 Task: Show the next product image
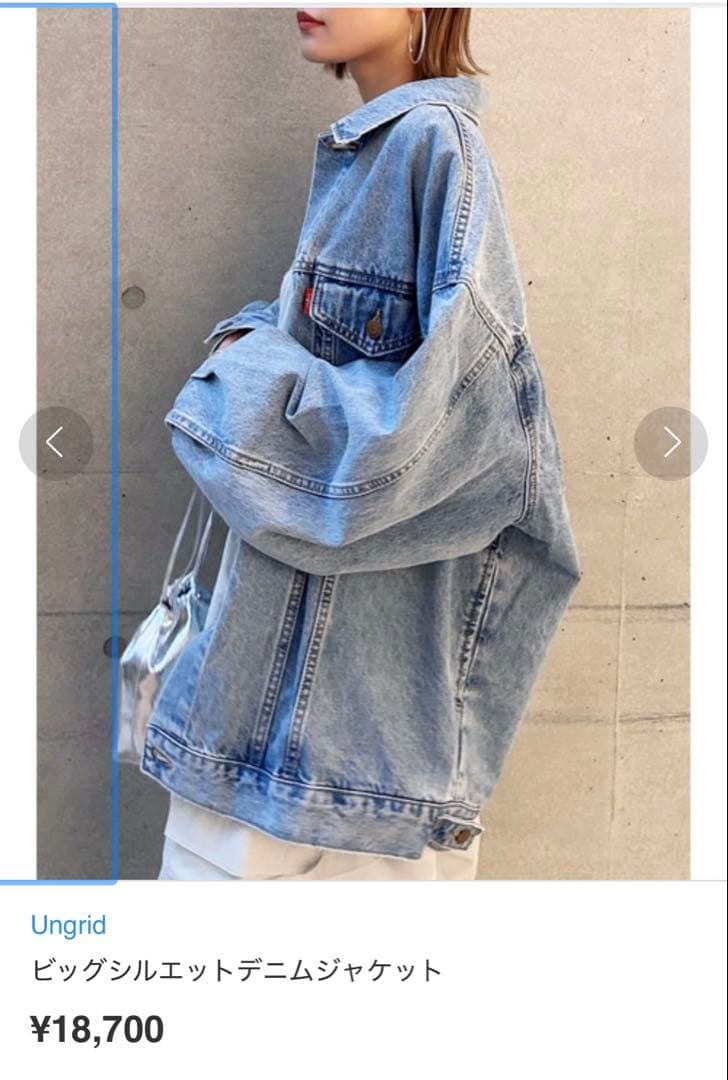click(671, 443)
